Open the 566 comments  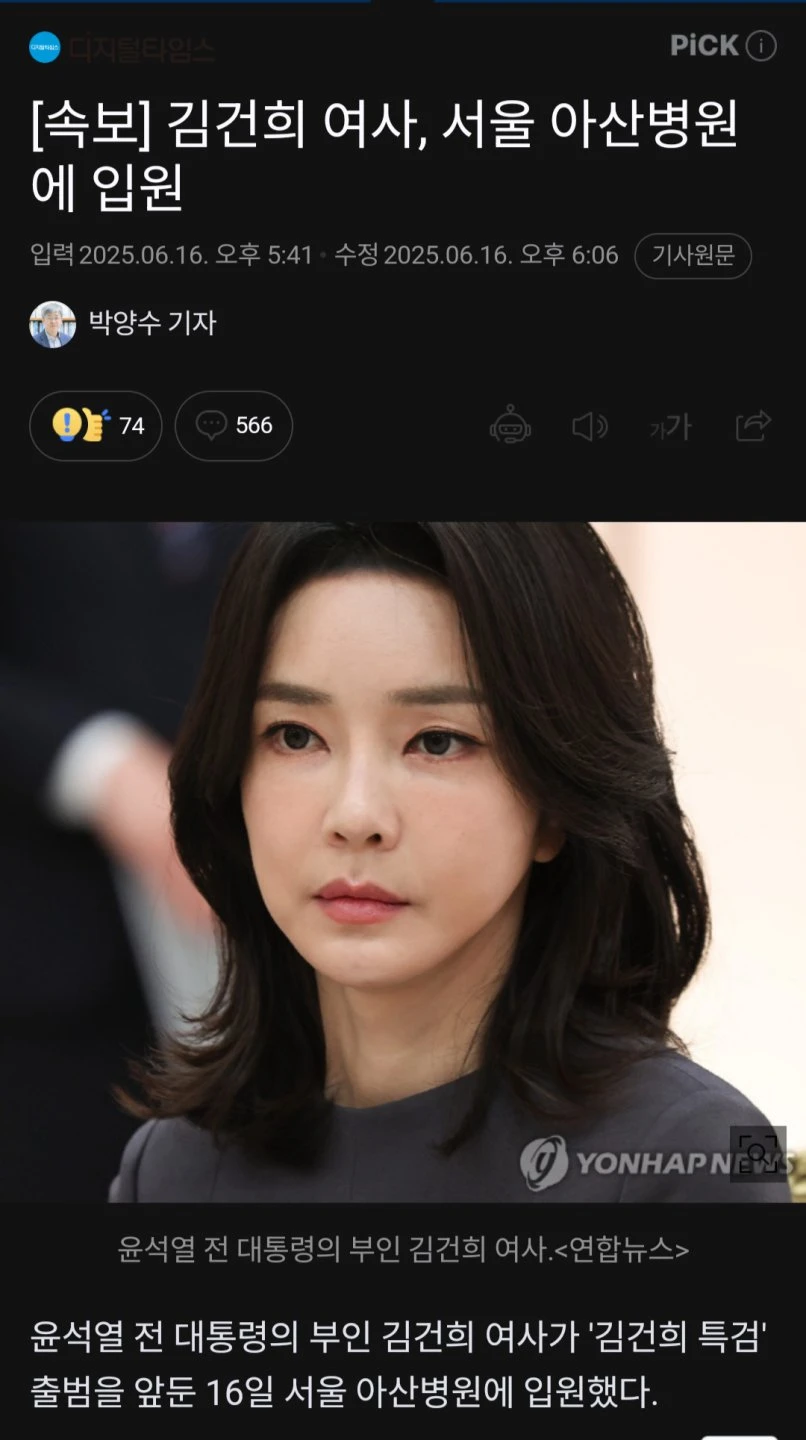coord(234,426)
